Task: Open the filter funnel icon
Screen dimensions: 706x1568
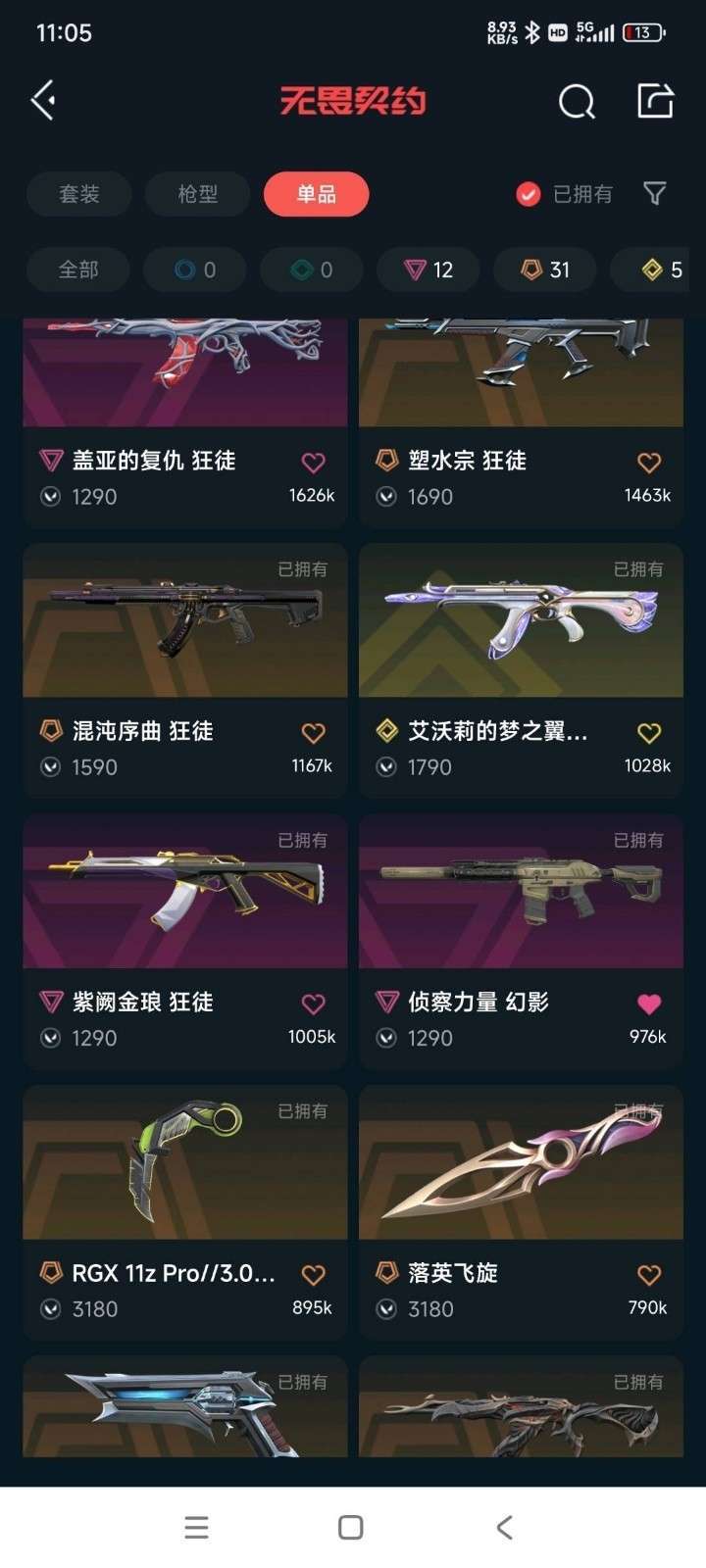Action: [x=655, y=193]
